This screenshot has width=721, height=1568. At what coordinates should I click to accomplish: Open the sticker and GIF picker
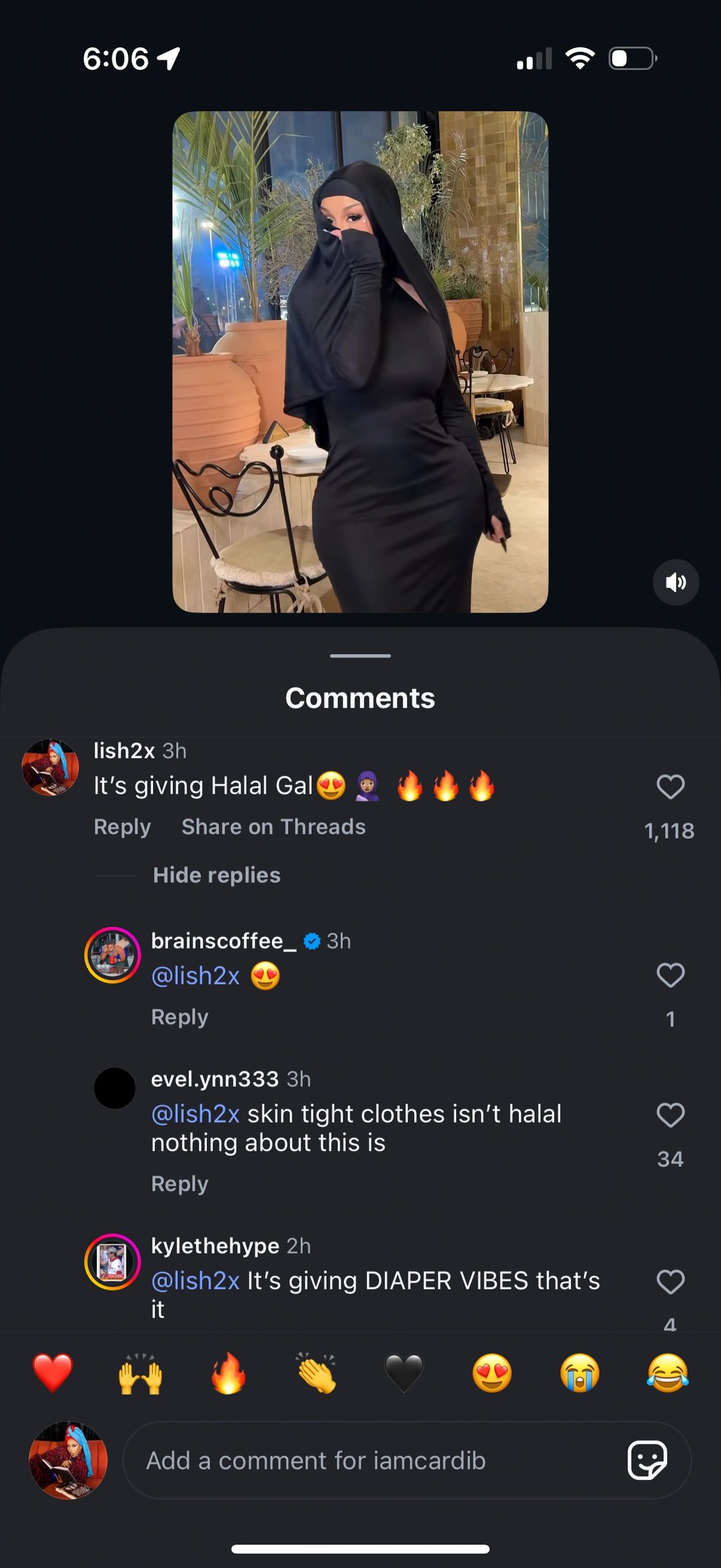[647, 1461]
